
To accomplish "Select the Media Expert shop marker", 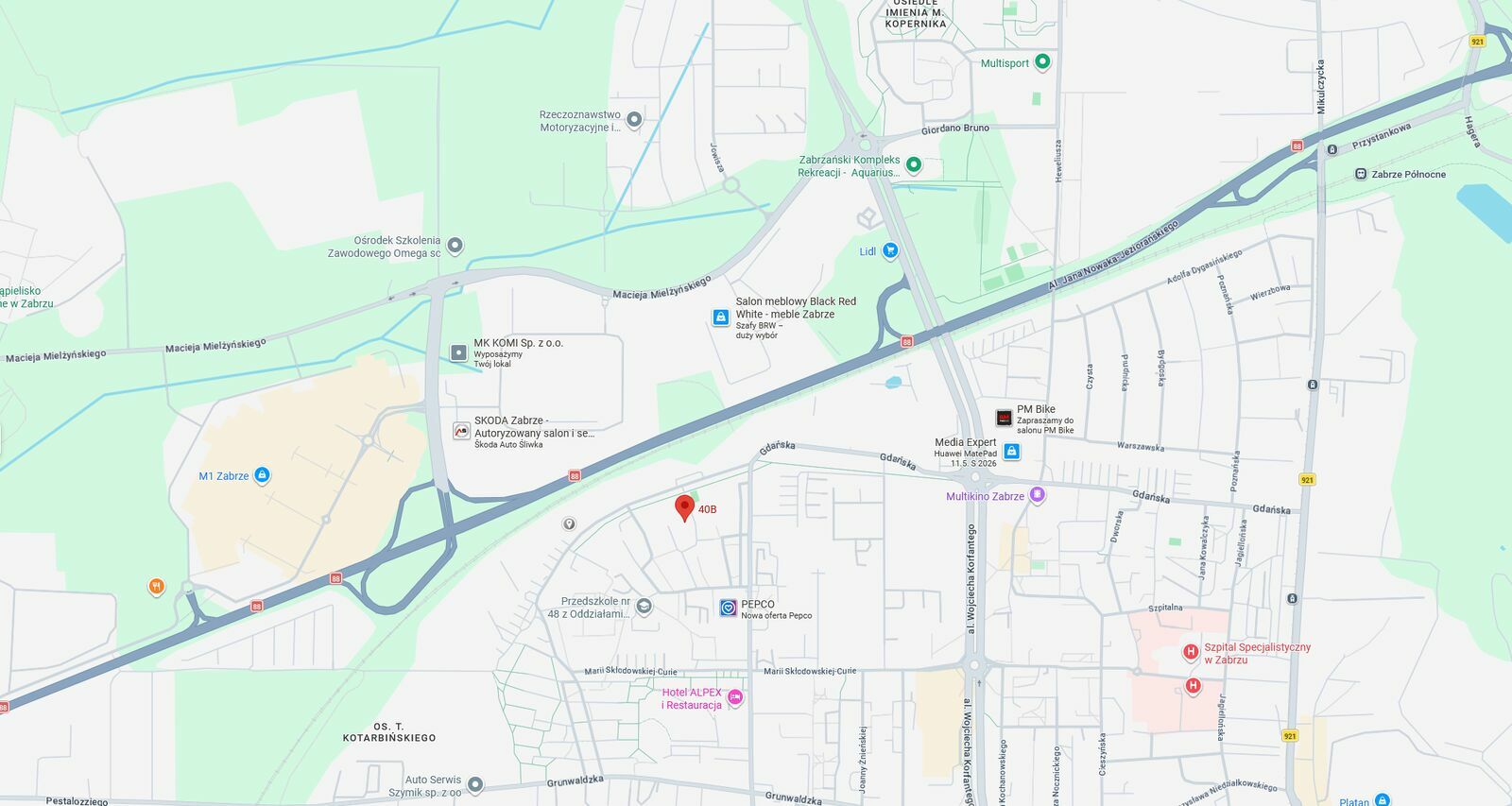I will [1011, 452].
